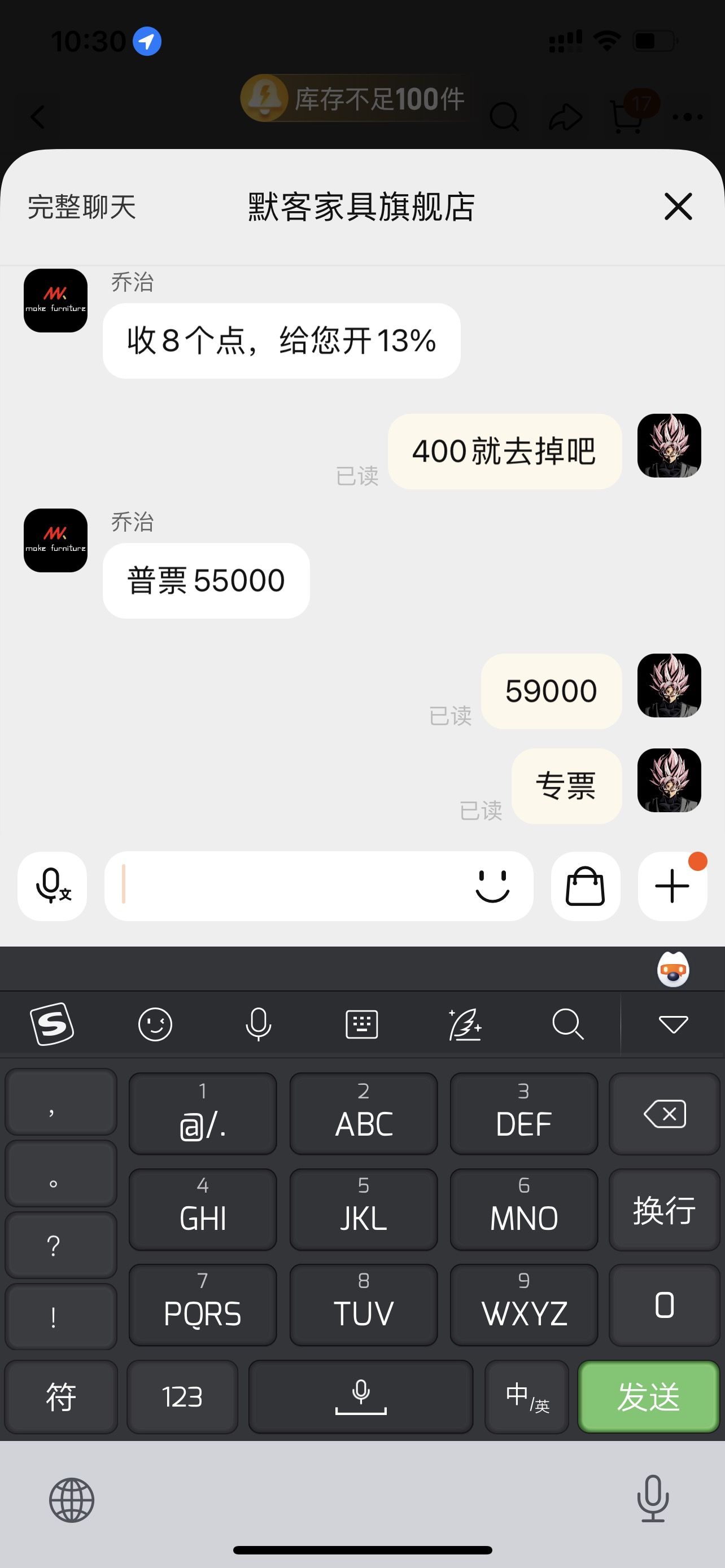Open the keyboard search tool
This screenshot has width=725, height=1568.
click(567, 1024)
